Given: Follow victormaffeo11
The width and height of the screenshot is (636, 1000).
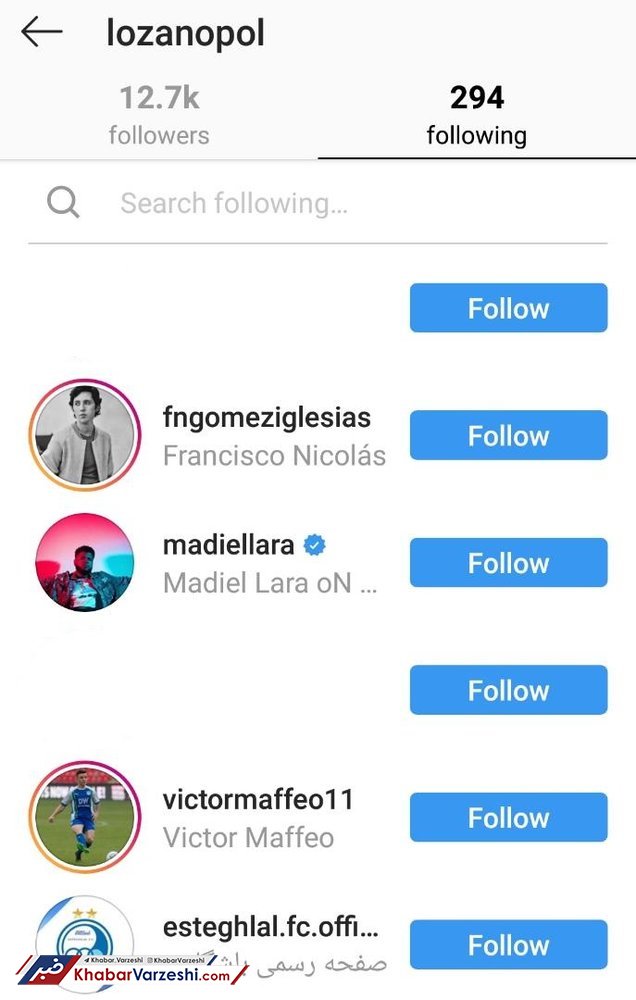Looking at the screenshot, I should [508, 817].
